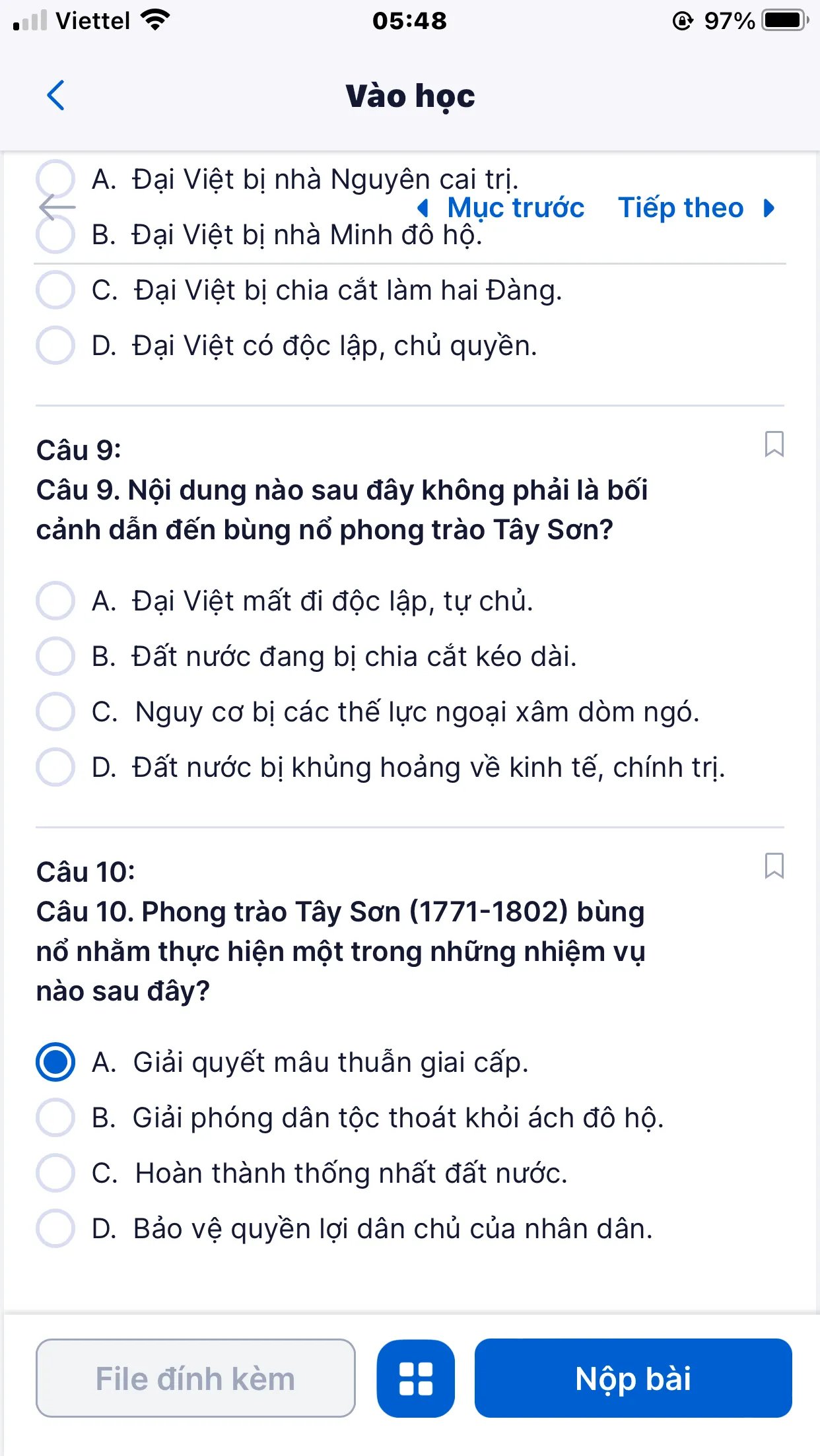The image size is (820, 1456).
Task: Open the Mục trước link
Action: 502,208
